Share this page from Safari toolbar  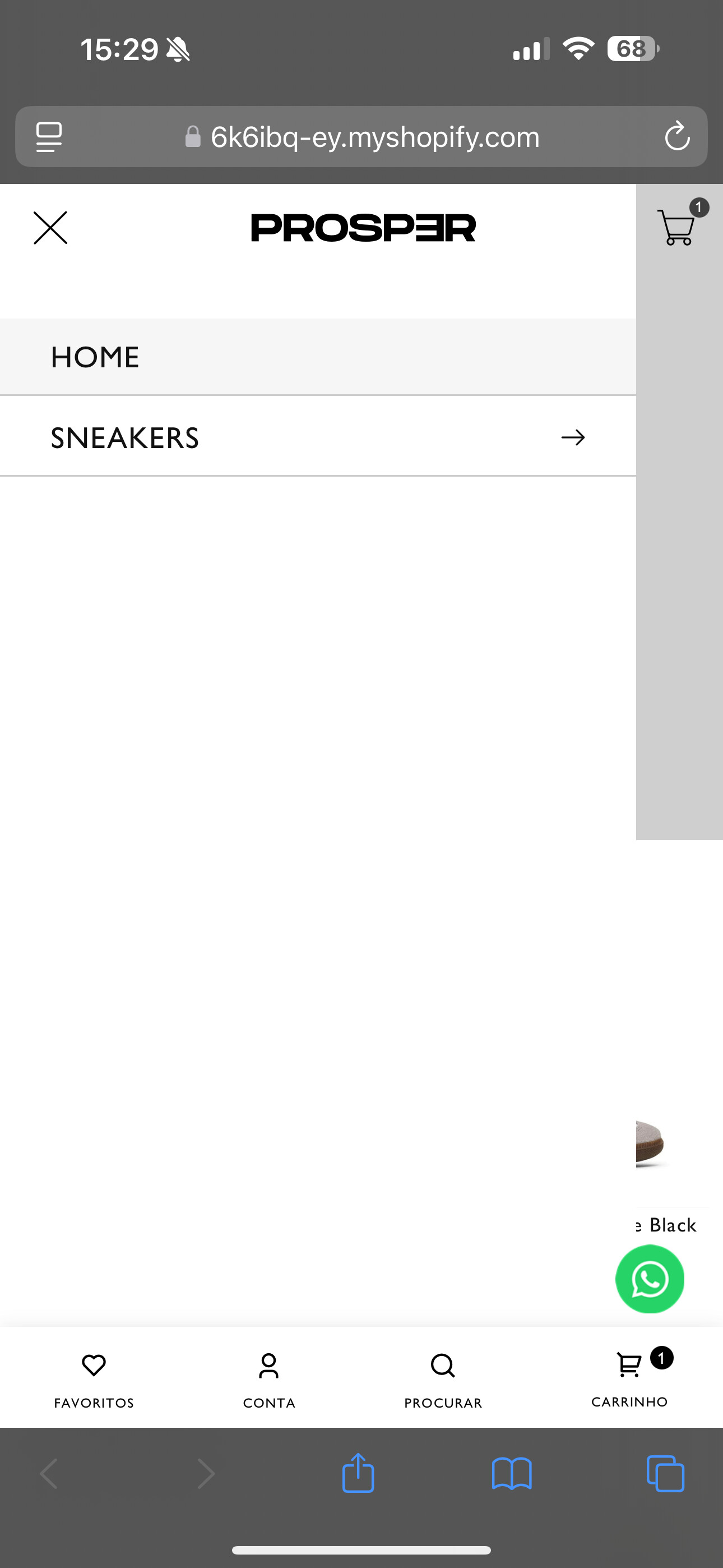tap(359, 1474)
